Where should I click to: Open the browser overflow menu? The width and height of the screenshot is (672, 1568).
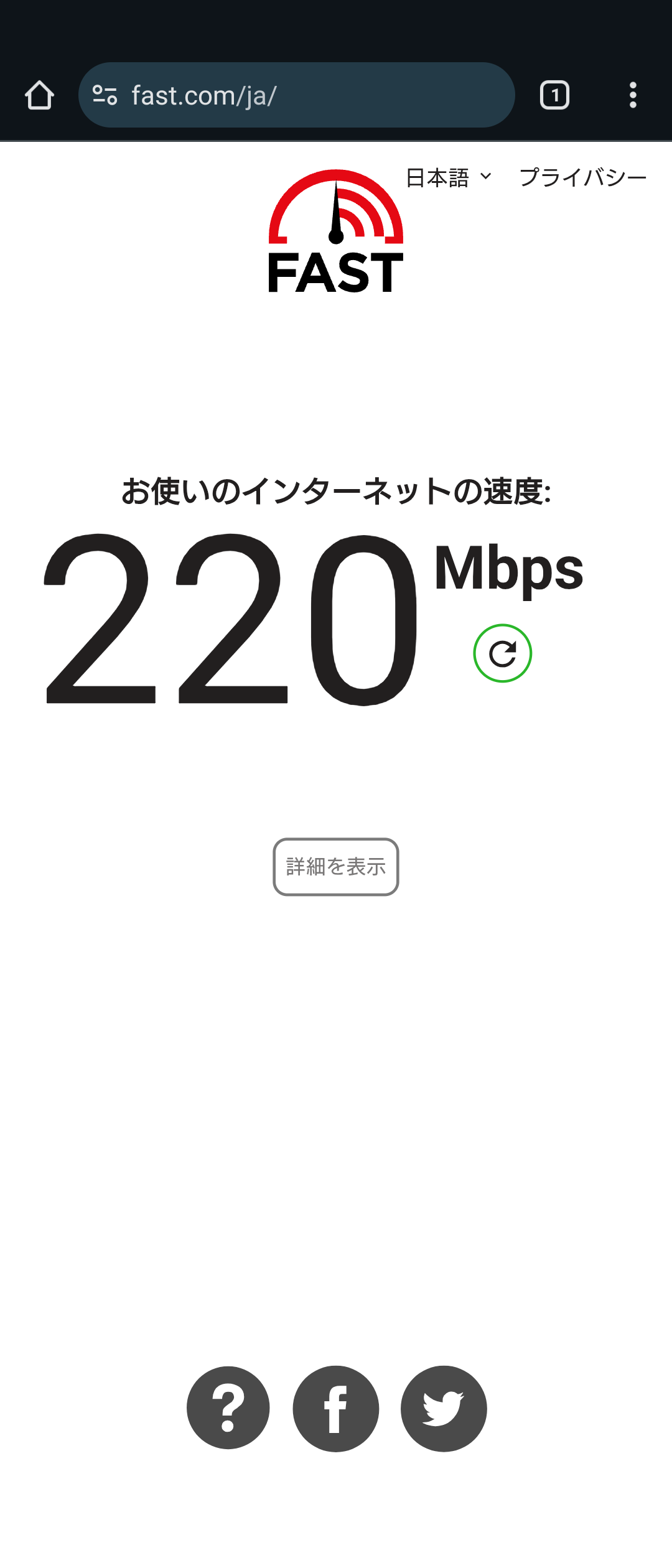(x=633, y=95)
